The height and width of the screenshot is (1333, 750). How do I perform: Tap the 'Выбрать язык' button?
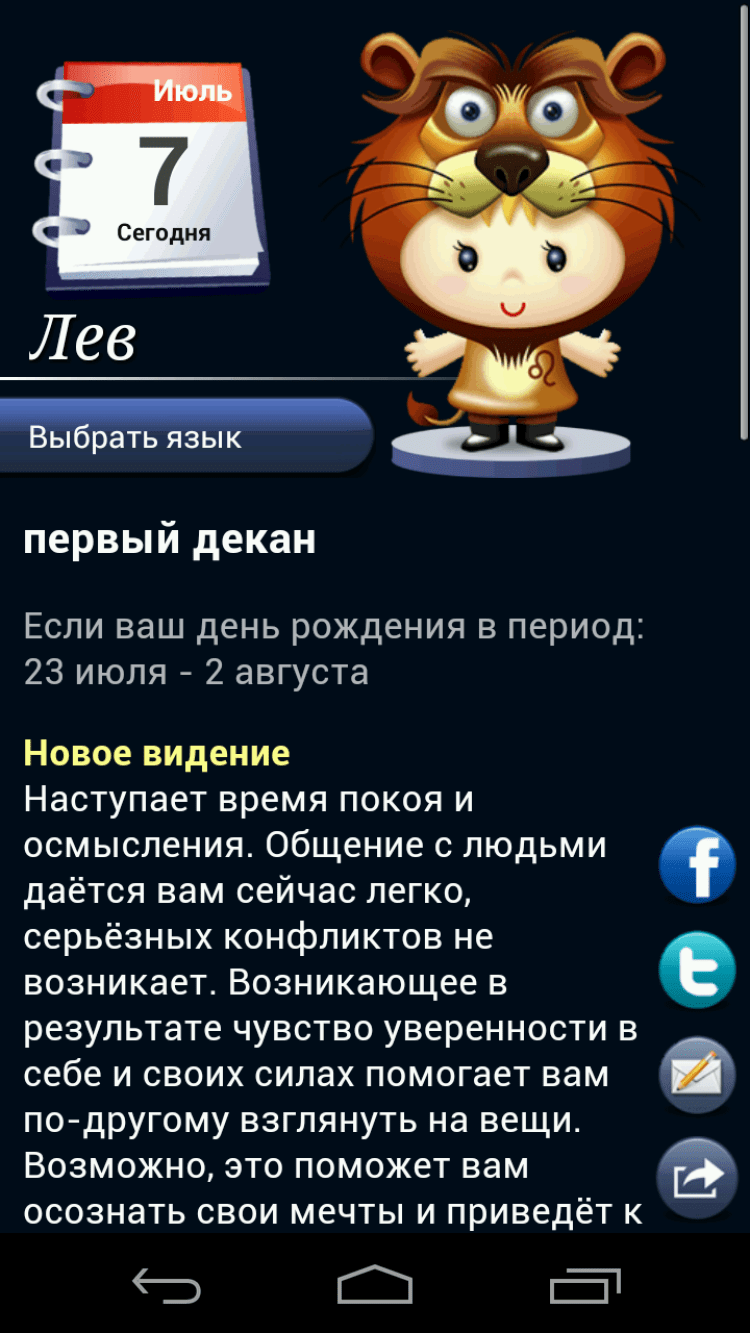185,437
